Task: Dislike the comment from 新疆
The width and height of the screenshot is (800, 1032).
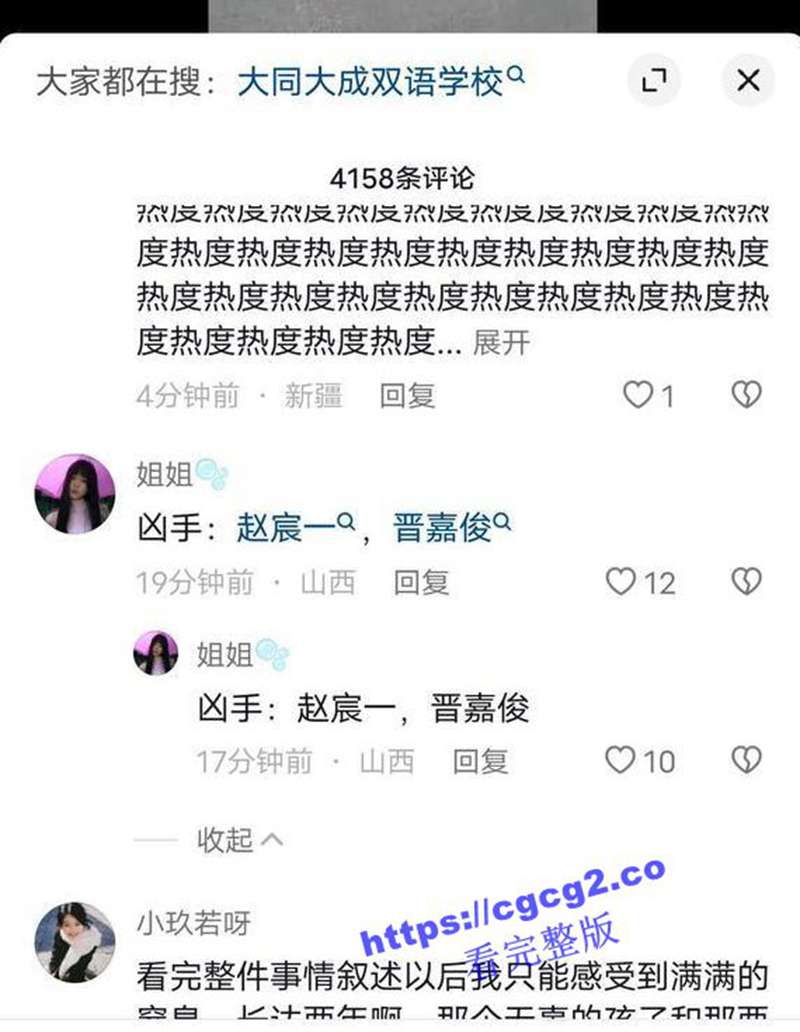Action: (x=746, y=396)
